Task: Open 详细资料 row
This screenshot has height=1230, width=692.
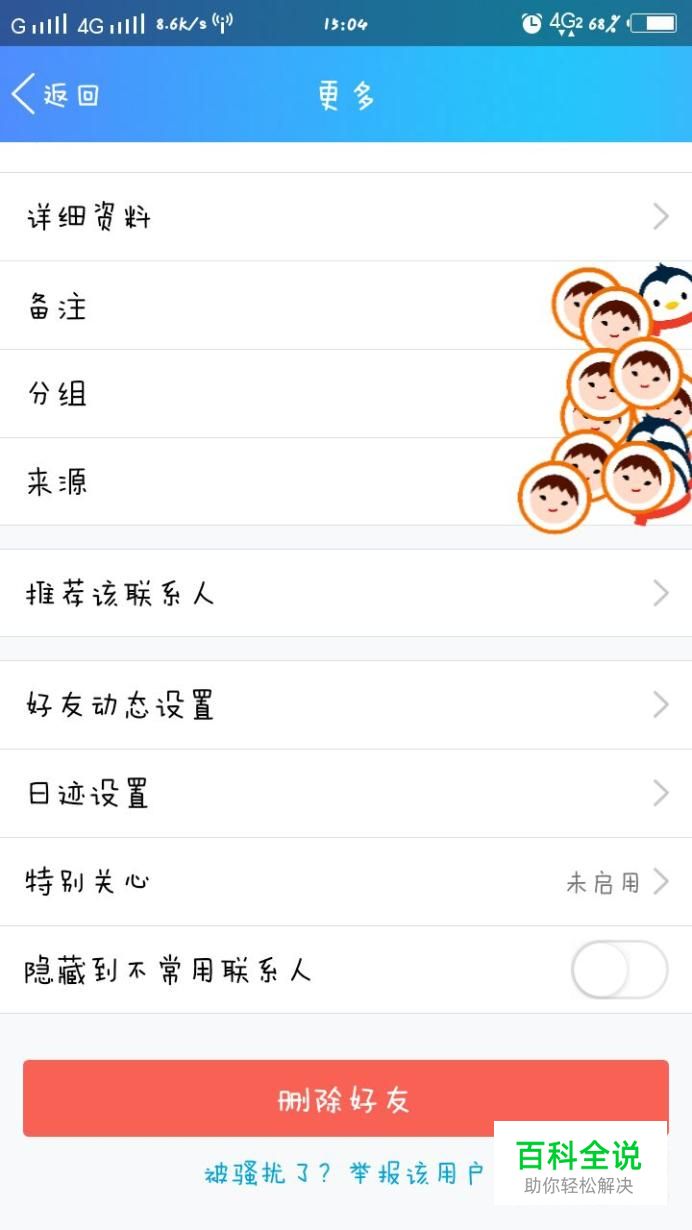Action: click(x=346, y=217)
